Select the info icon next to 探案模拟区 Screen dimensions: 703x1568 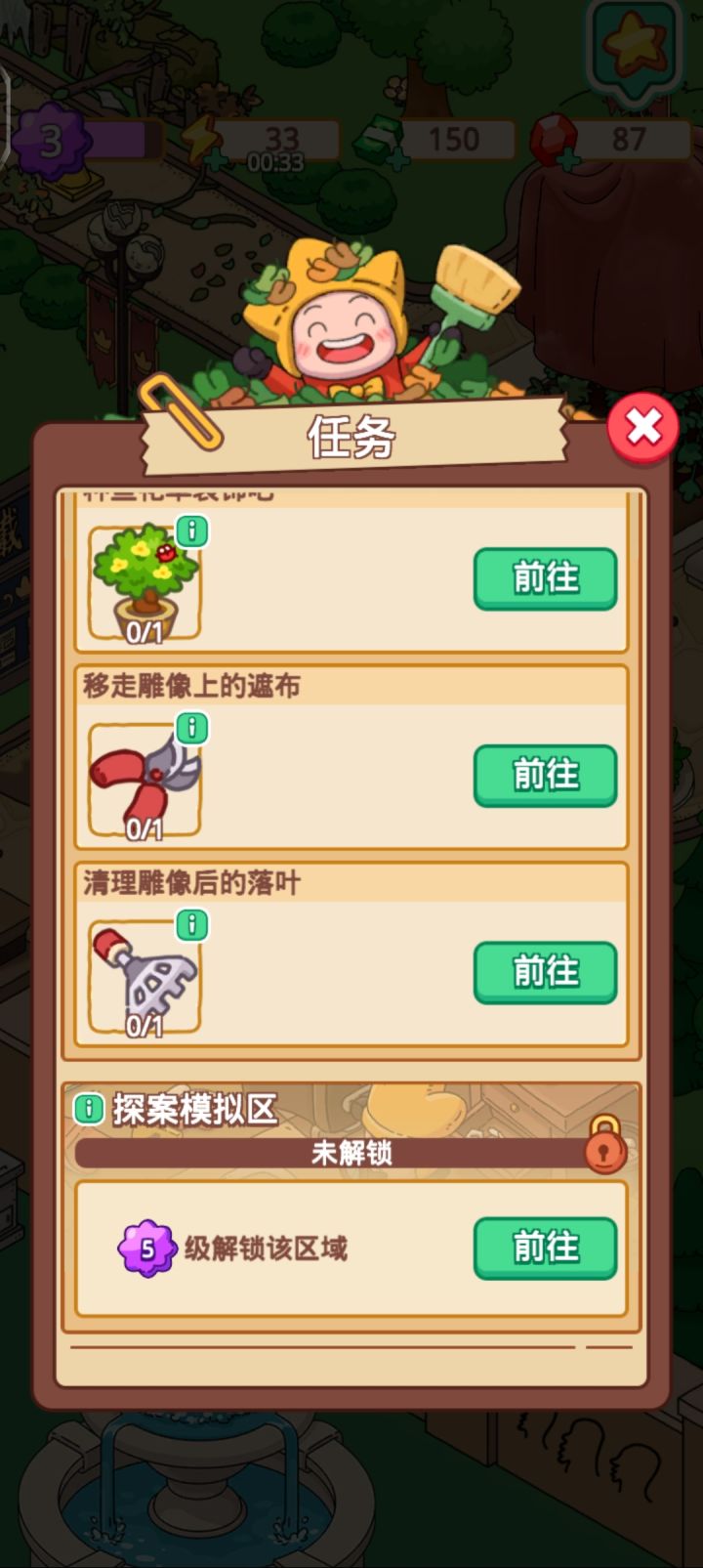click(x=91, y=1111)
